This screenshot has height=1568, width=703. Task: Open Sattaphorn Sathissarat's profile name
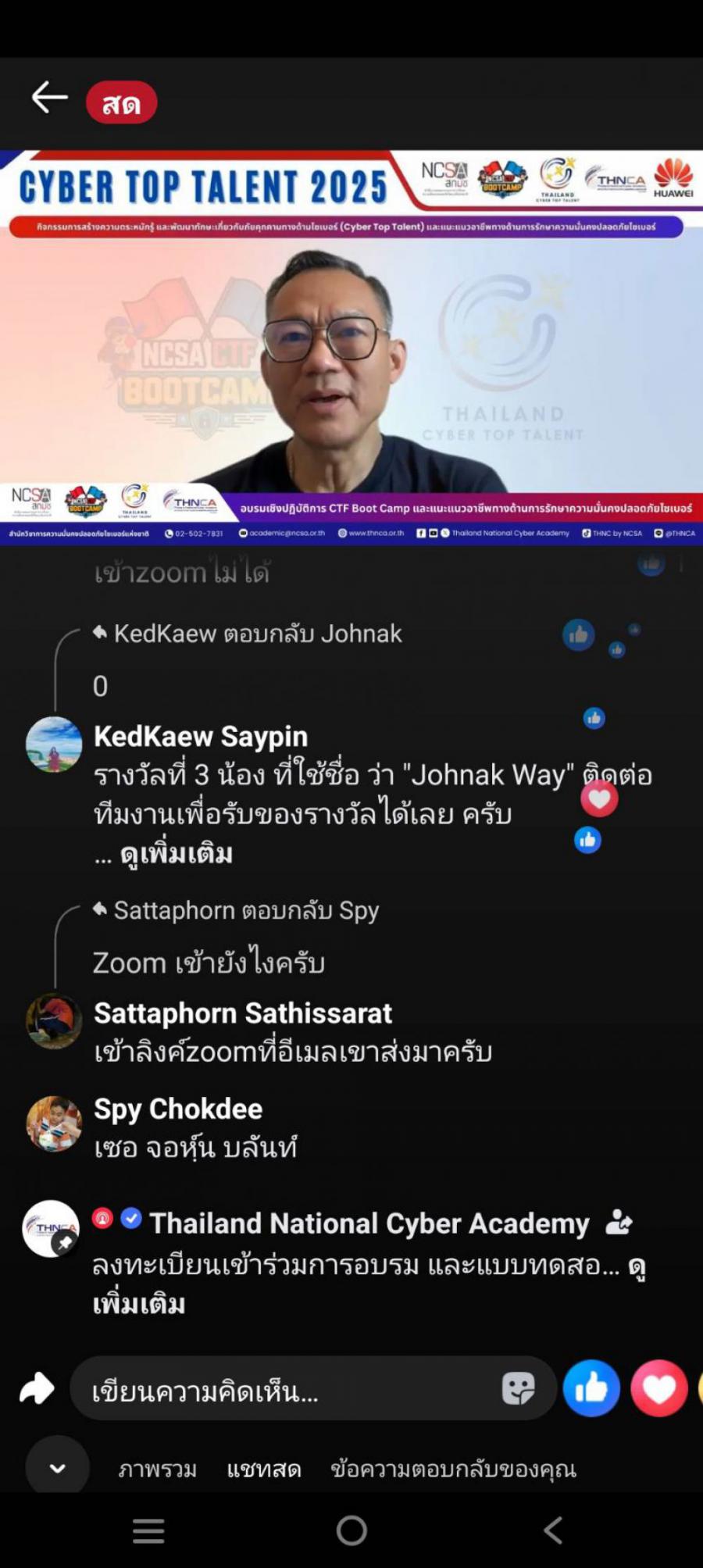(243, 1013)
